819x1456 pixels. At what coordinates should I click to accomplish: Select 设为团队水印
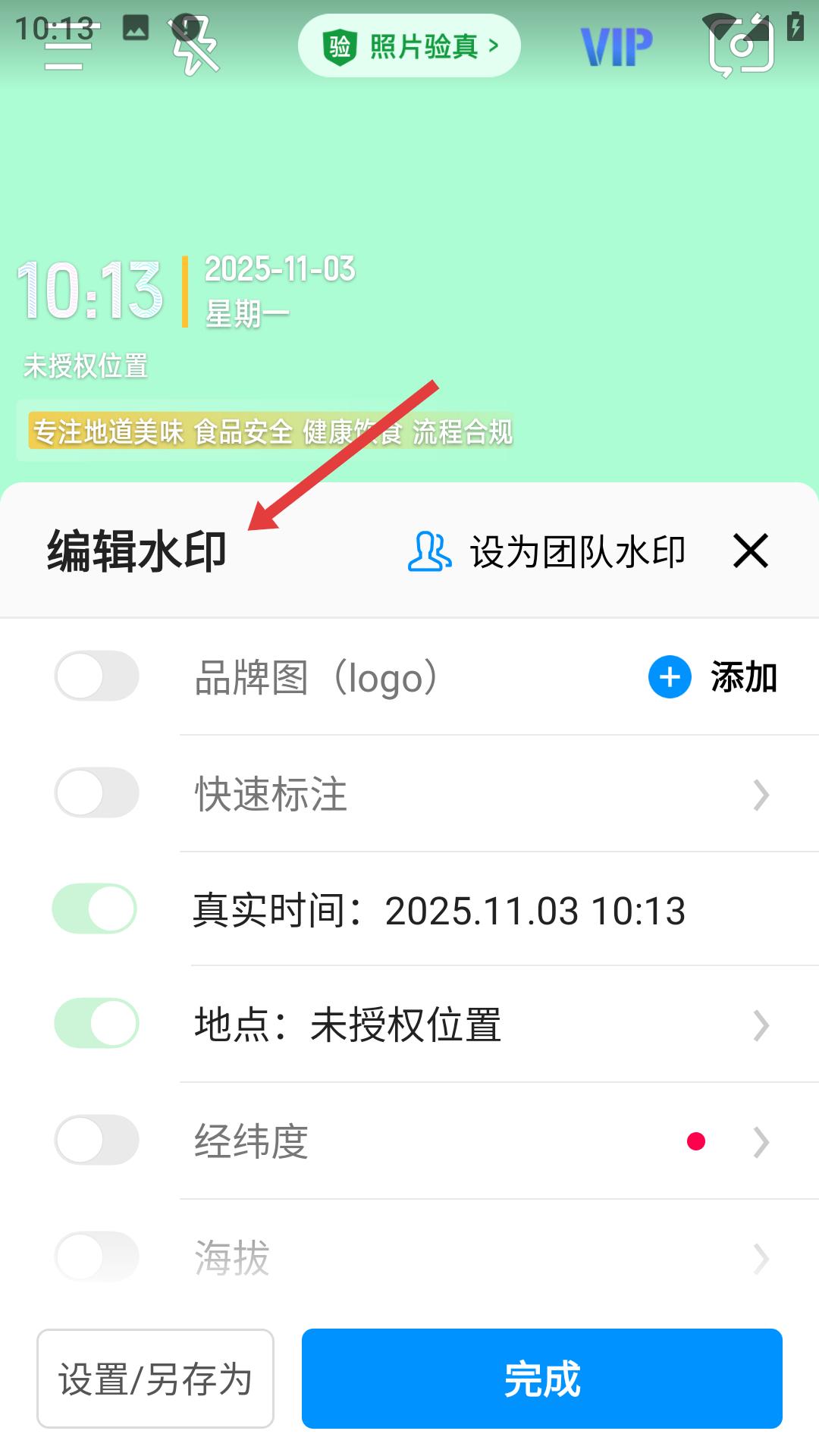[576, 552]
